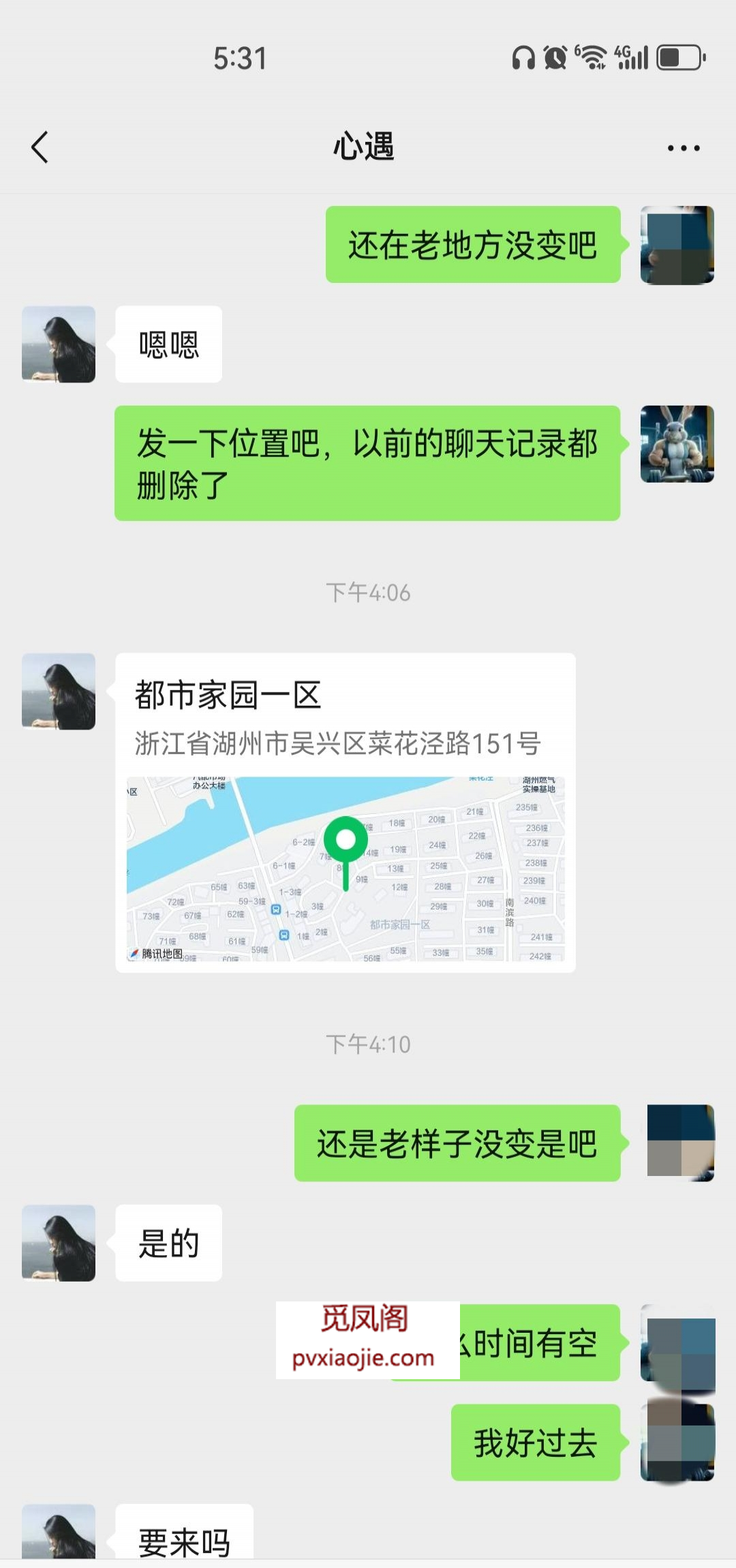
Task: Open the 都市家园一区 location card
Action: click(x=348, y=811)
